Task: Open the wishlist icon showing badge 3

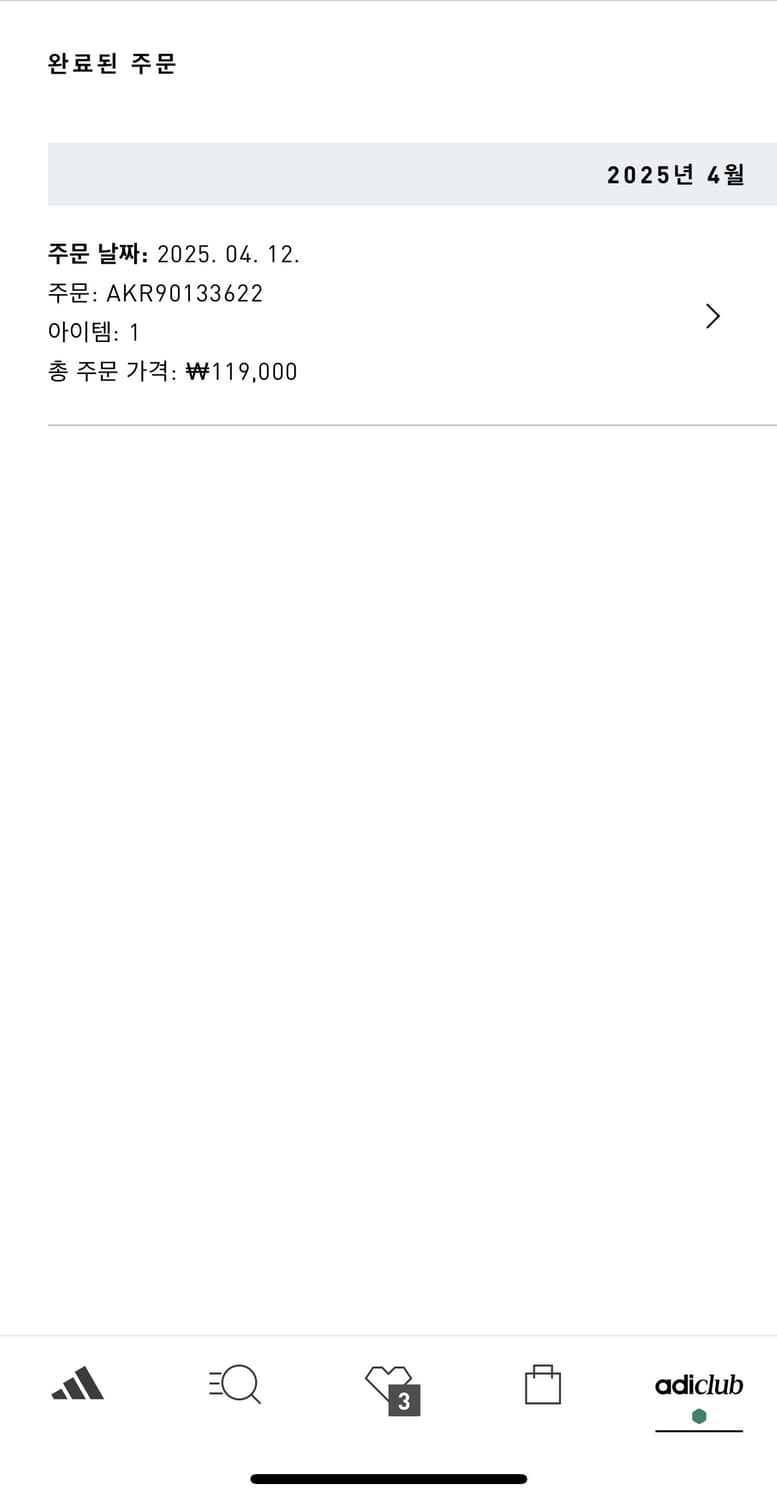Action: pyautogui.click(x=389, y=1385)
